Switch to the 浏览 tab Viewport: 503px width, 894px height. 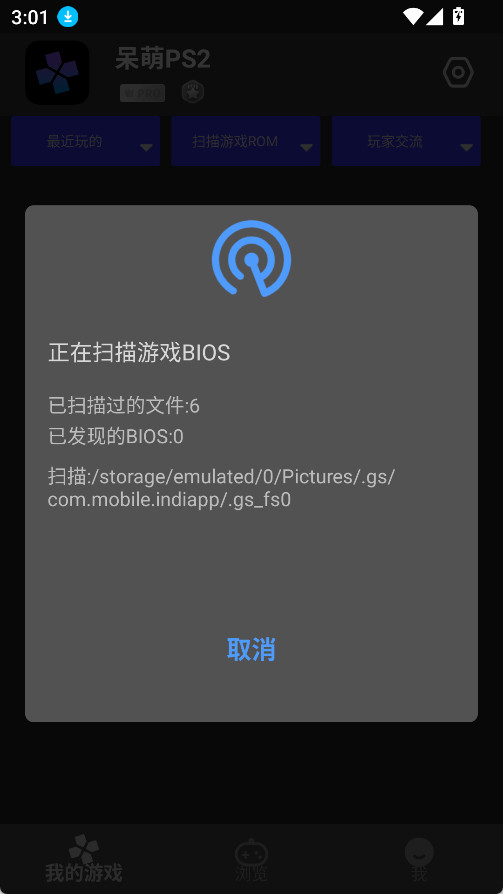(x=251, y=859)
